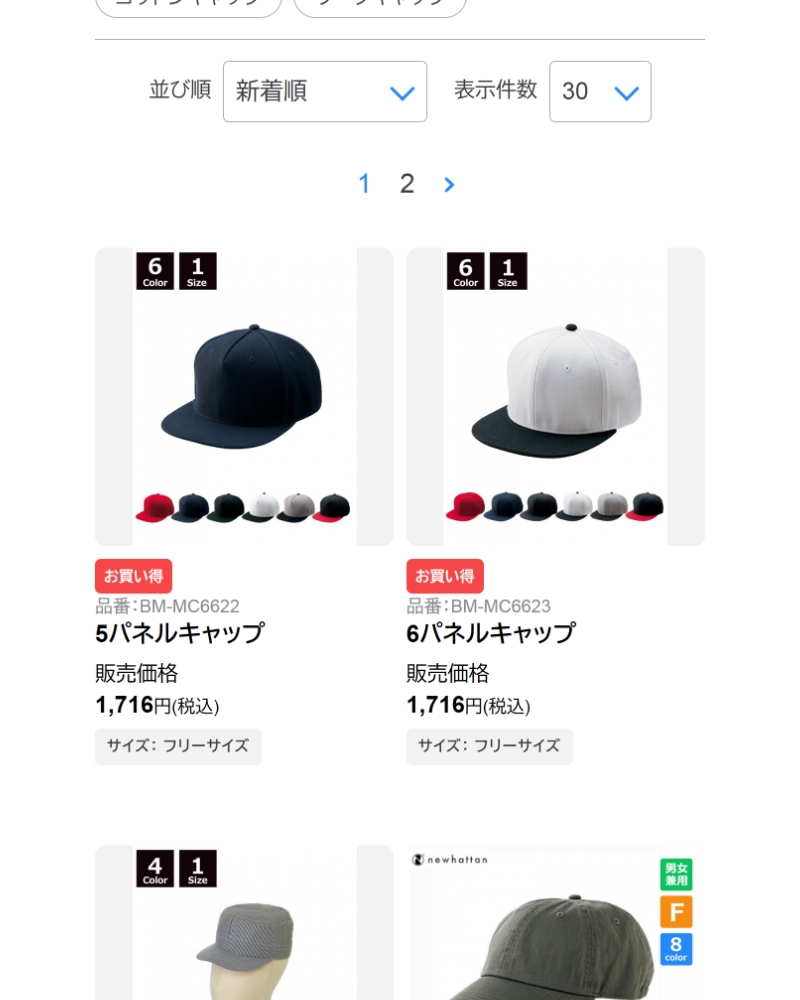Open the 表示件数 items-per-page dropdown

tap(599, 92)
